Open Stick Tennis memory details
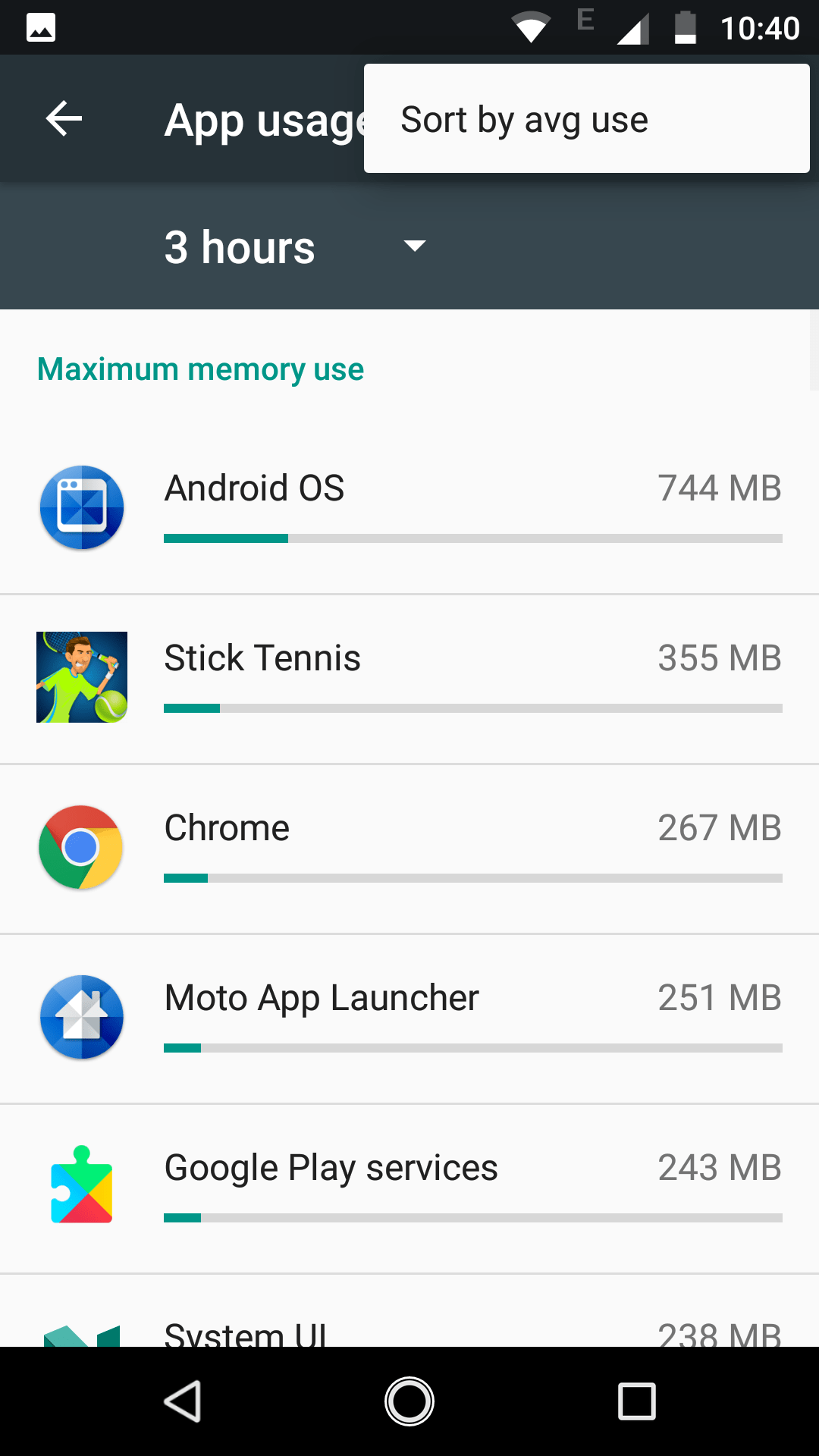 point(409,679)
